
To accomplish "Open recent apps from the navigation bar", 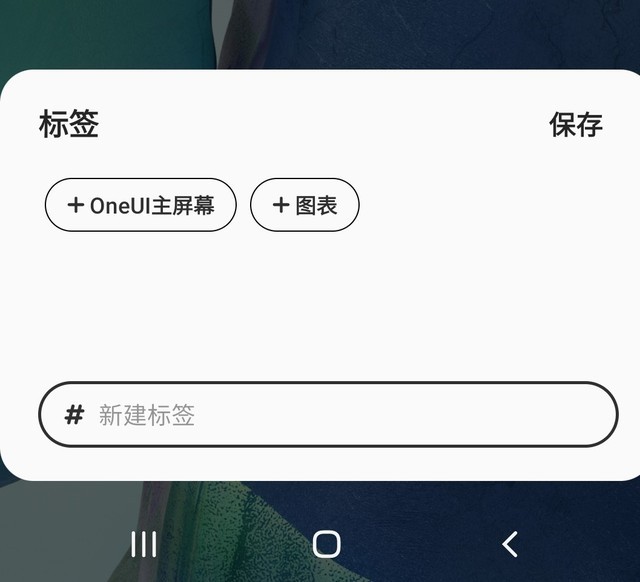I will [144, 544].
